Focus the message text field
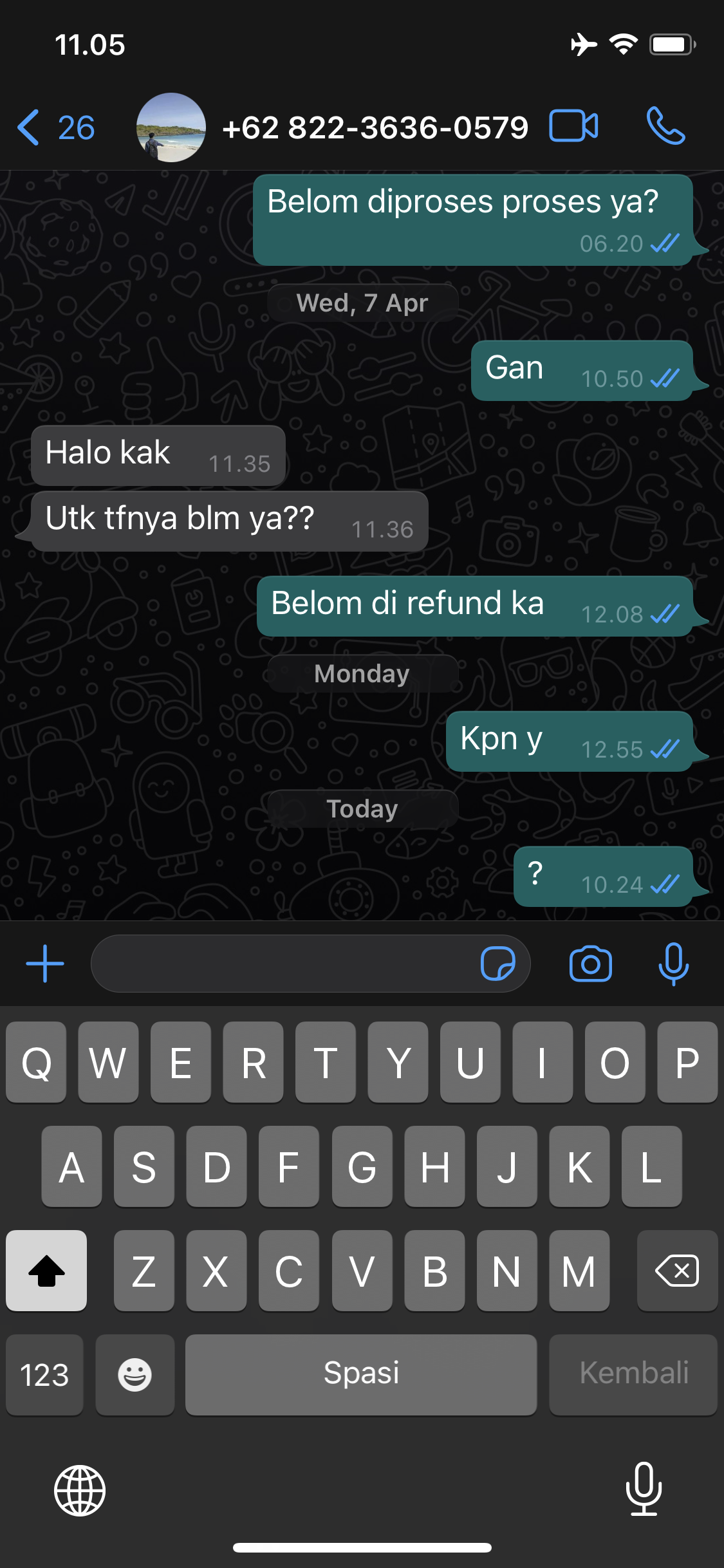This screenshot has height=1568, width=724. [x=283, y=964]
